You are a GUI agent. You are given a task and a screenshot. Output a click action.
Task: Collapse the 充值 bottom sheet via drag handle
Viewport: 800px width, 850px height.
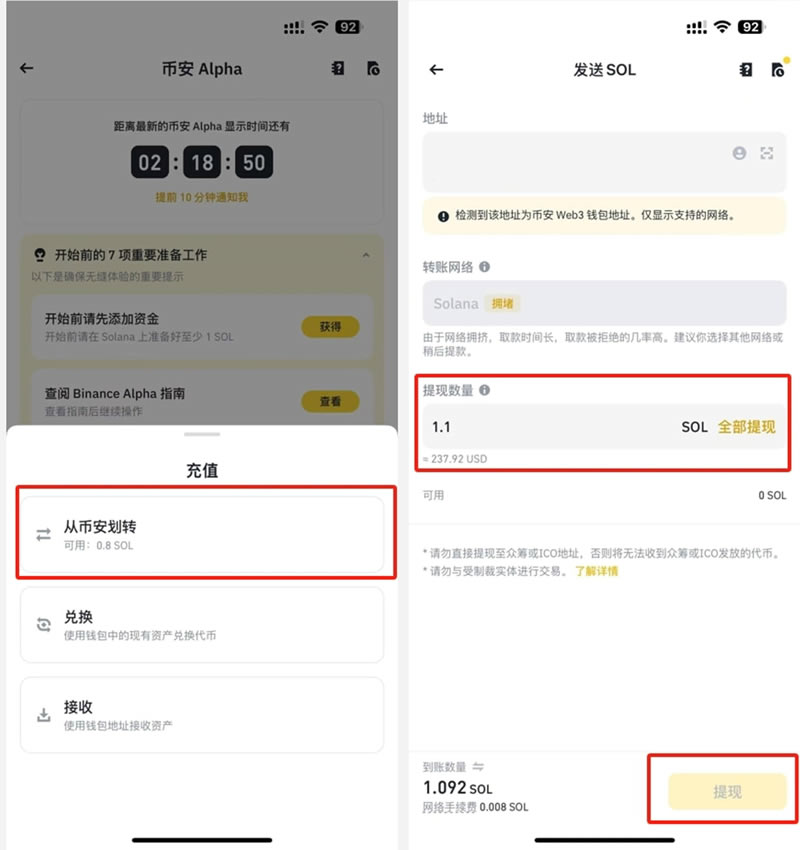[202, 435]
